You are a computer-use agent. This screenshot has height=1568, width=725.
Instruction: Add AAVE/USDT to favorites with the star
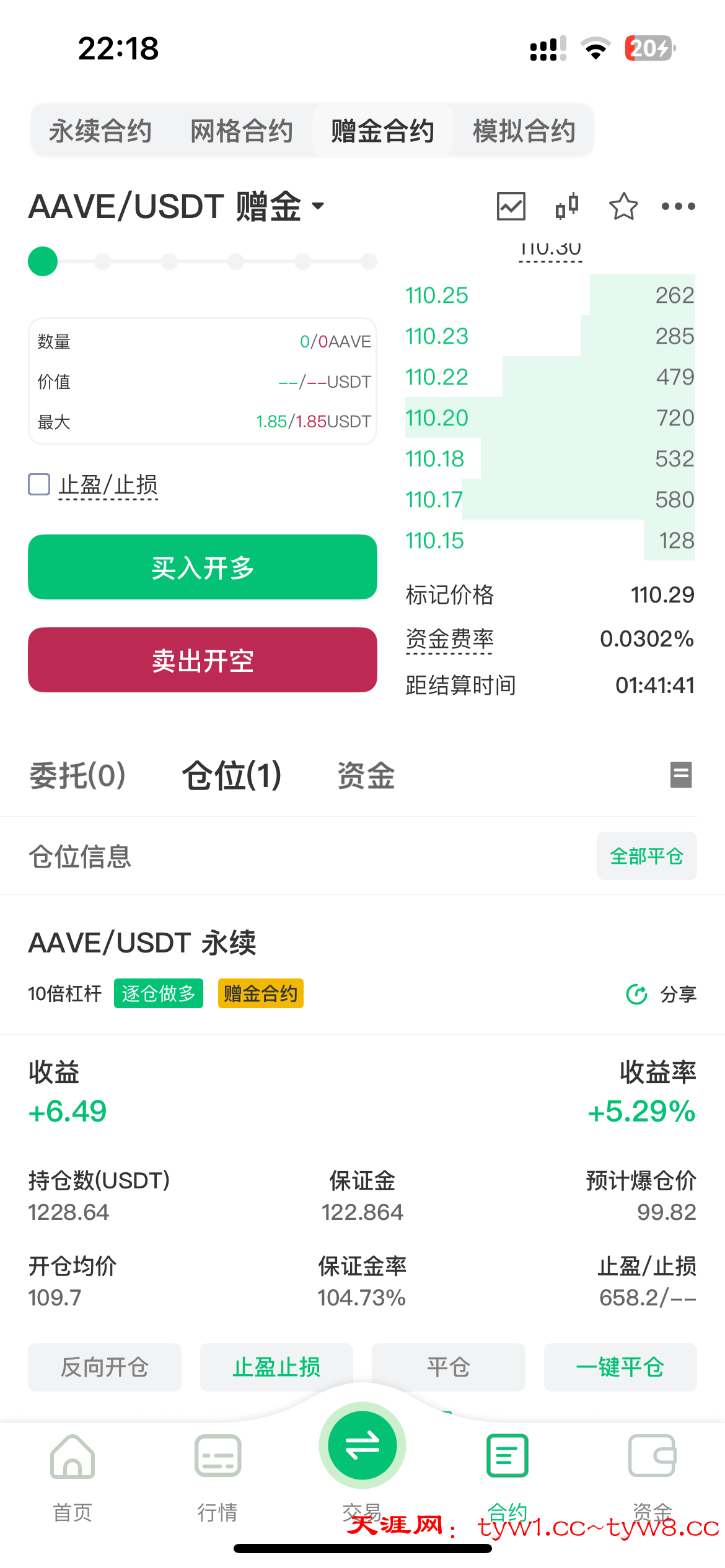tap(623, 206)
